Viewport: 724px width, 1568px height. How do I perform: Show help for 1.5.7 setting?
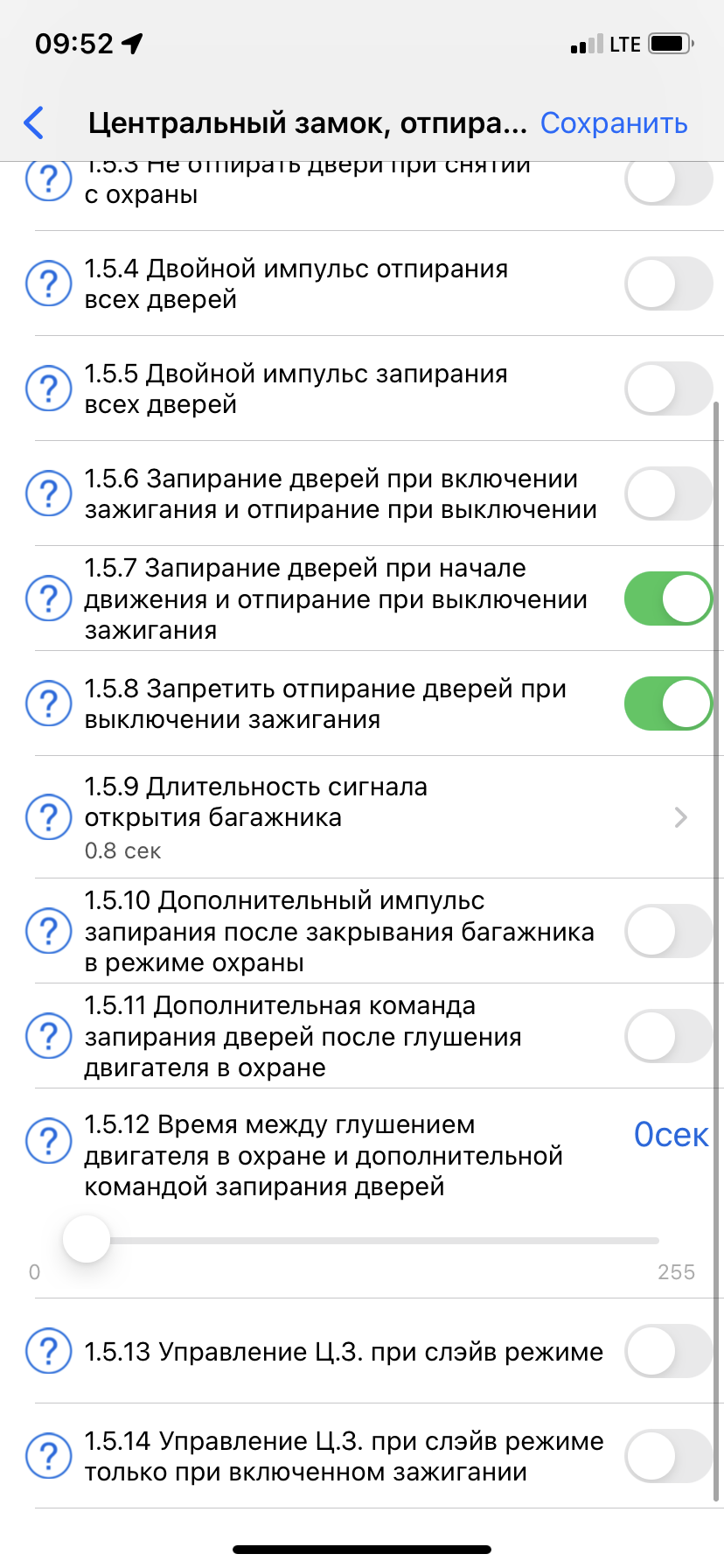click(x=49, y=598)
